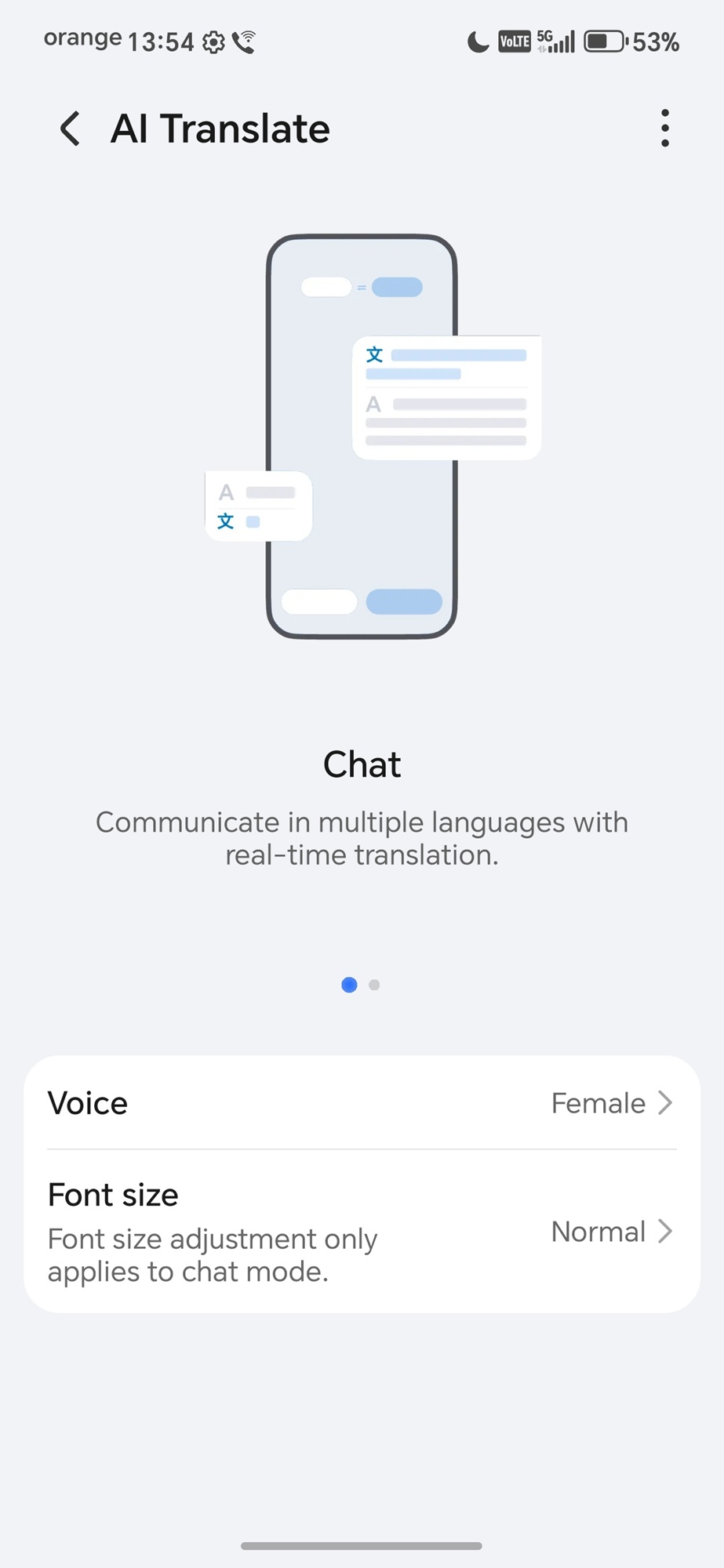Screen dimensions: 724x1568
Task: Open the three-dot overflow menu
Action: pyautogui.click(x=664, y=129)
